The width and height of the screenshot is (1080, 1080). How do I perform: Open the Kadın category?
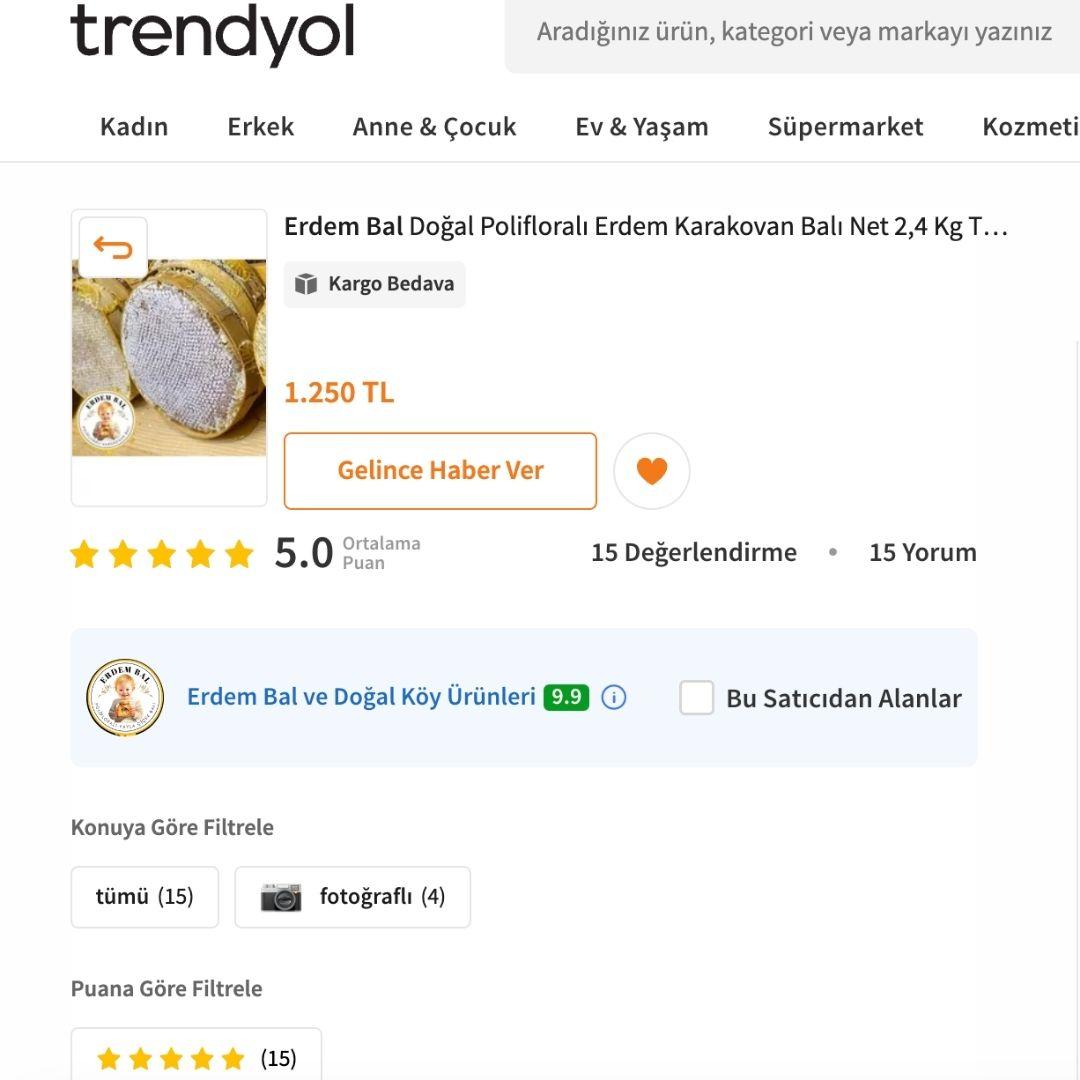pyautogui.click(x=134, y=127)
